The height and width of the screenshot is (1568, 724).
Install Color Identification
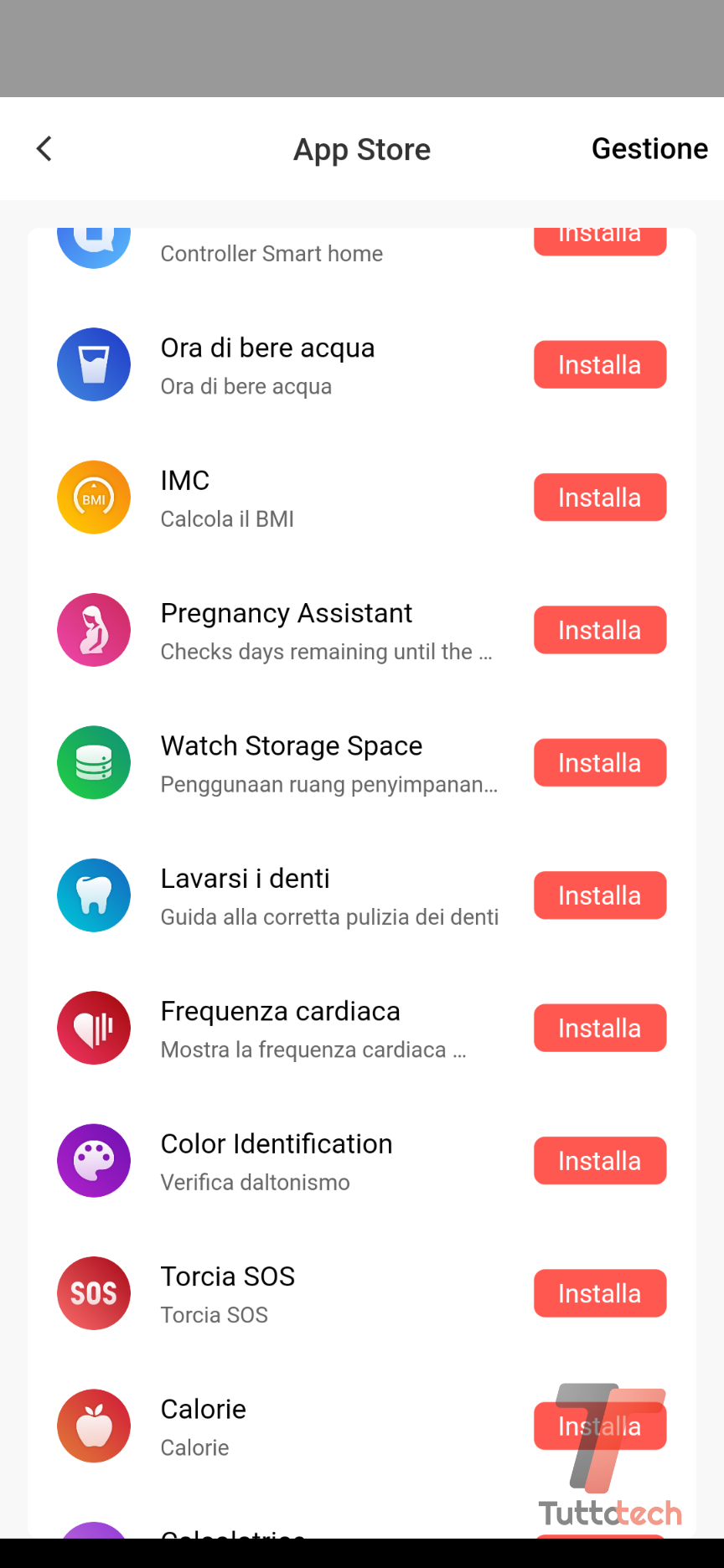(x=600, y=1161)
